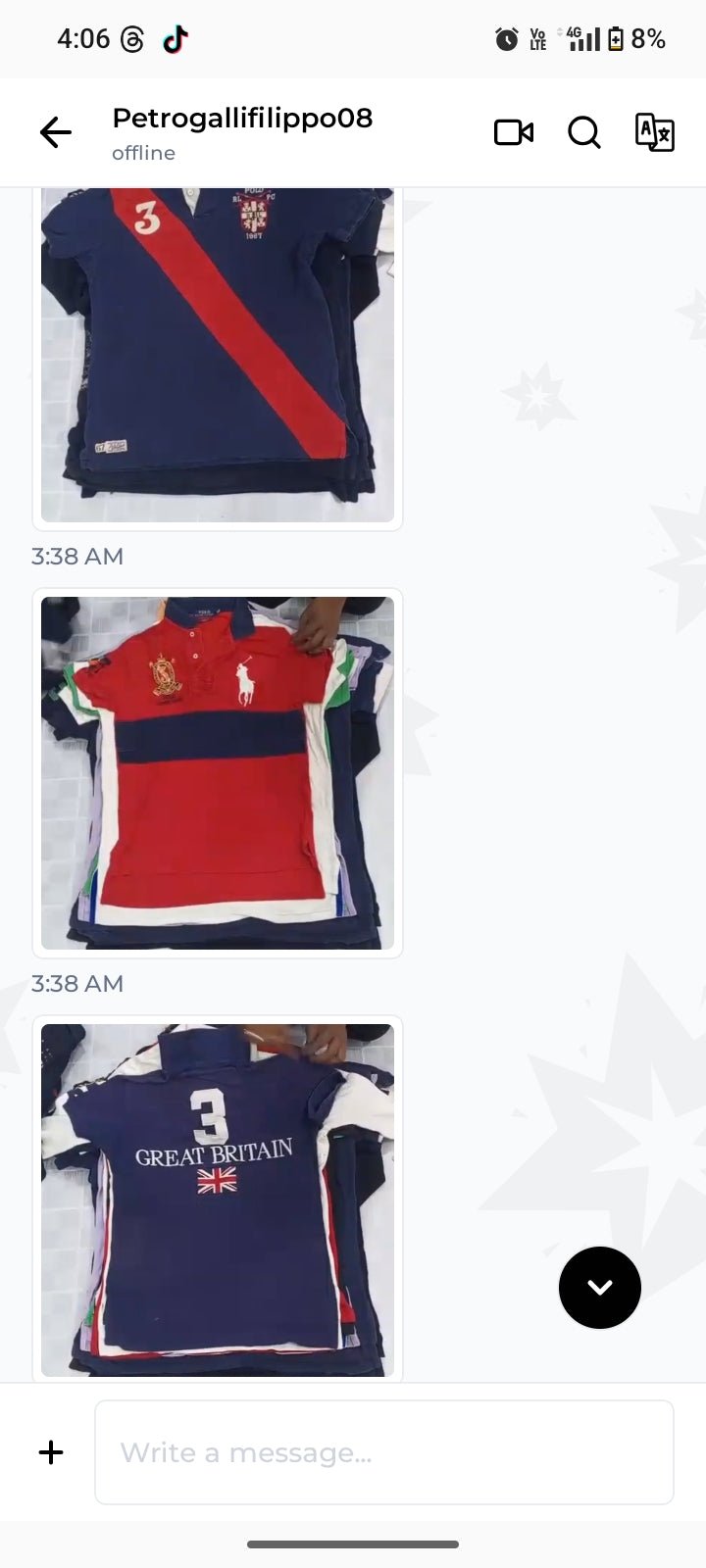This screenshot has height=1568, width=706.
Task: Jump to latest messages with down arrow
Action: 600,1288
